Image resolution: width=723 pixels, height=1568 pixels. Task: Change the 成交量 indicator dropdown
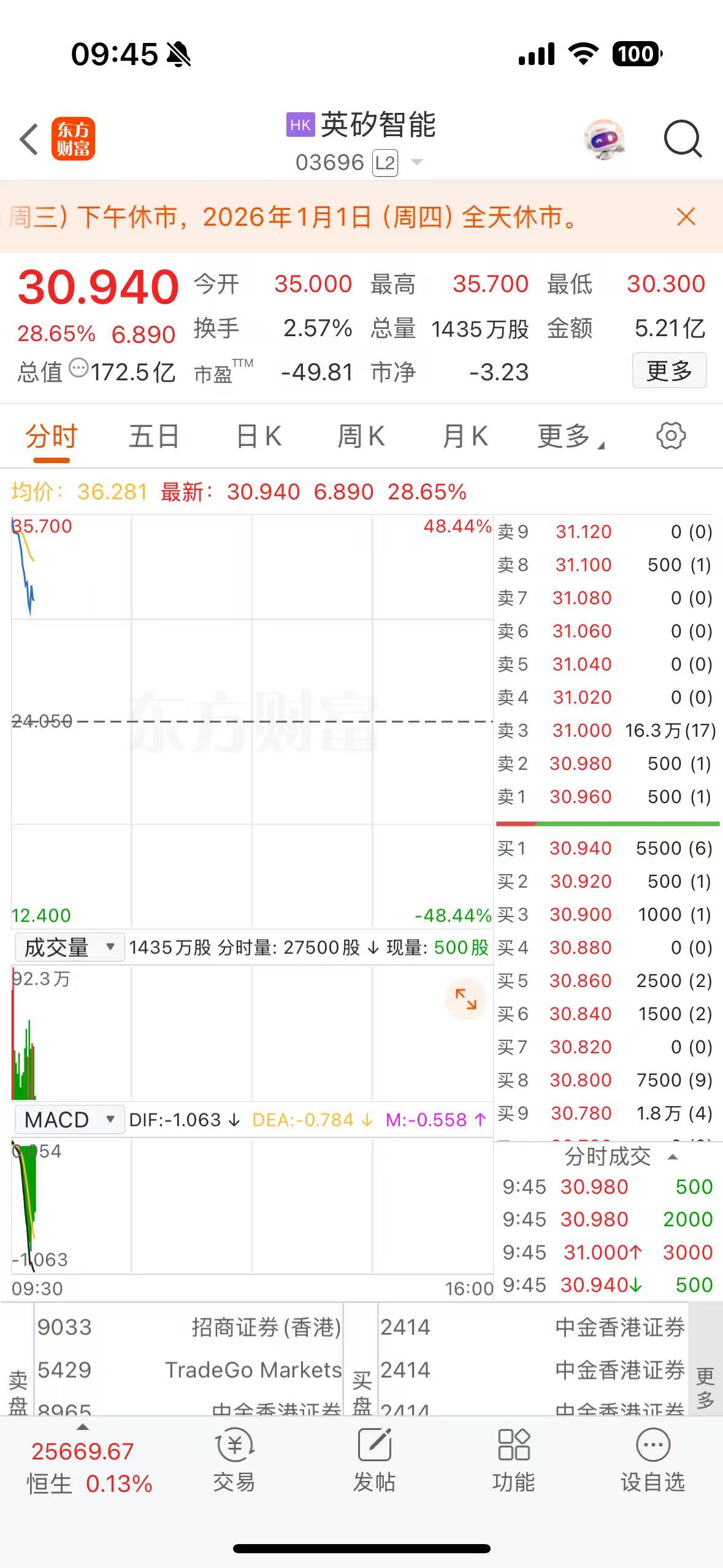69,948
